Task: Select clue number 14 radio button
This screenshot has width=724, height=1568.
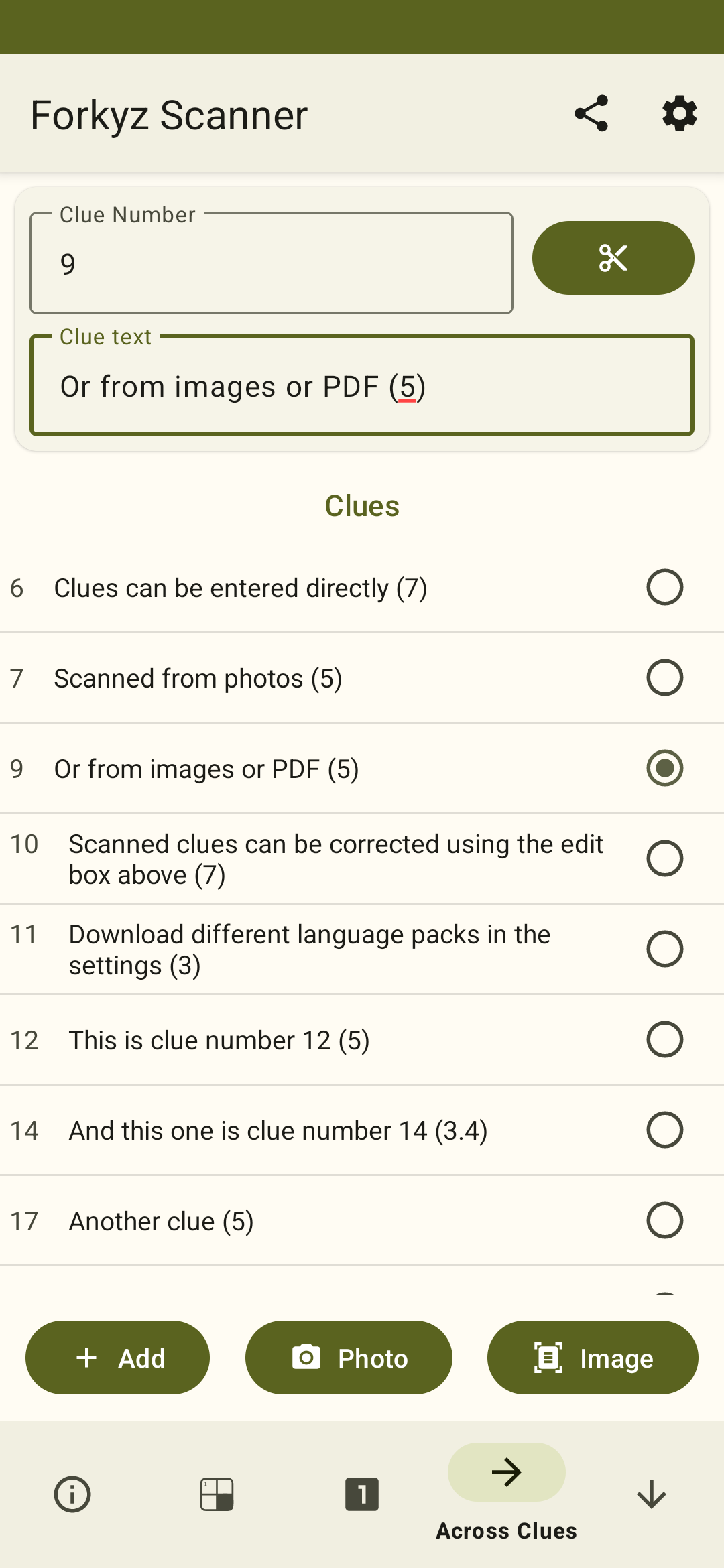Action: [x=664, y=1130]
